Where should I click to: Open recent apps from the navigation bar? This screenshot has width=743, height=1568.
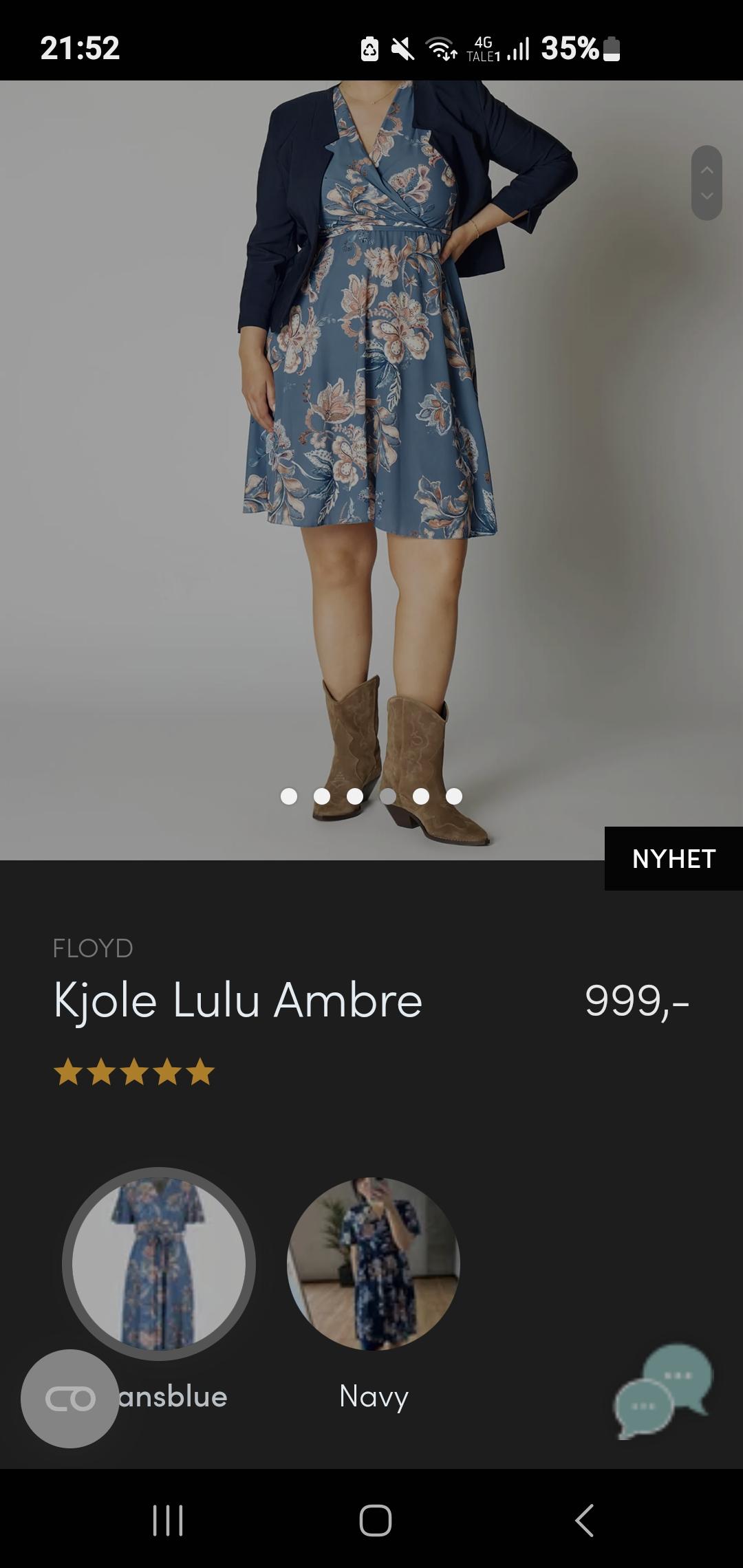(x=168, y=1519)
